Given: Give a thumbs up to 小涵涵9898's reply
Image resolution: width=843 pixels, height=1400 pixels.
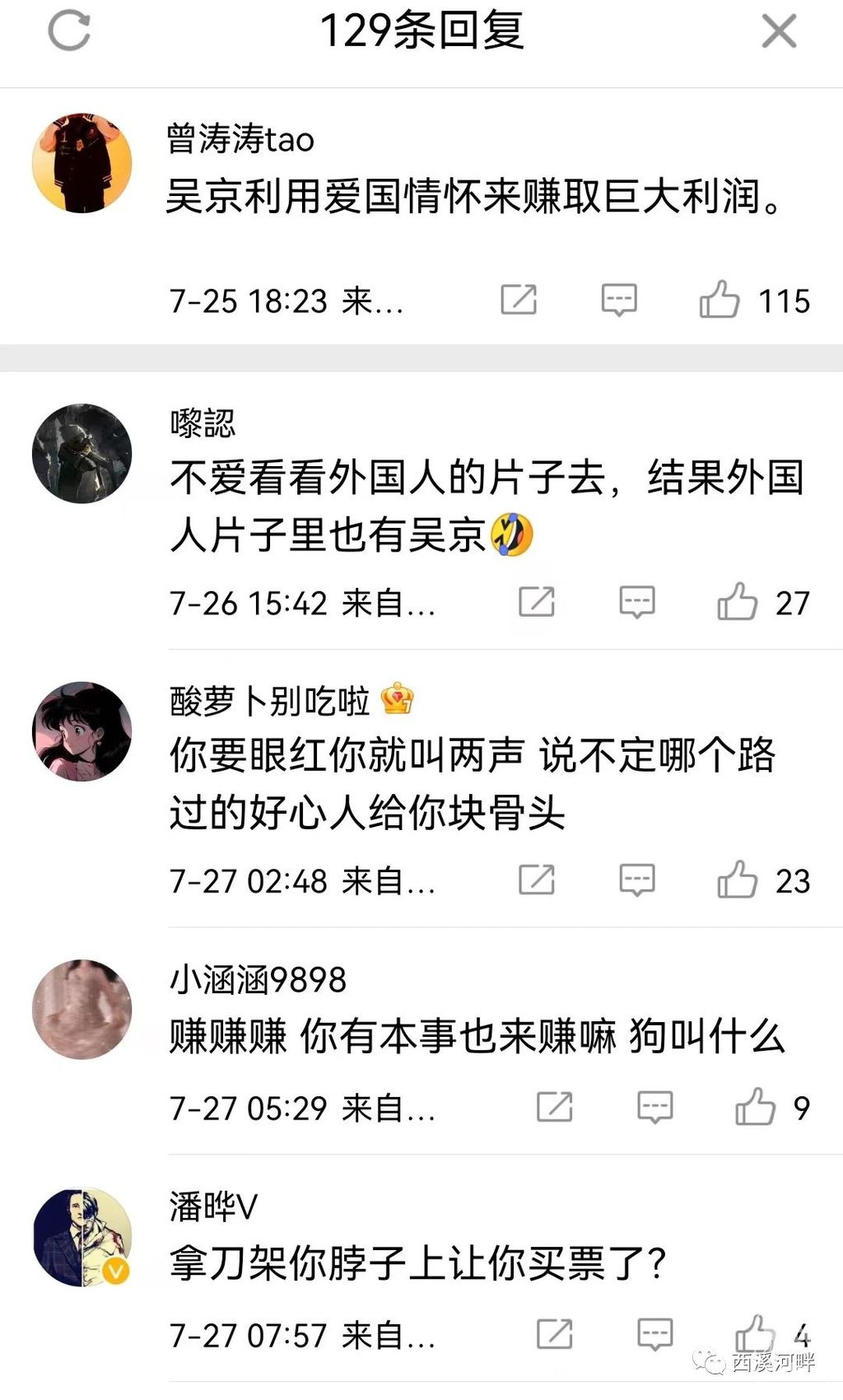Looking at the screenshot, I should click(x=755, y=1107).
